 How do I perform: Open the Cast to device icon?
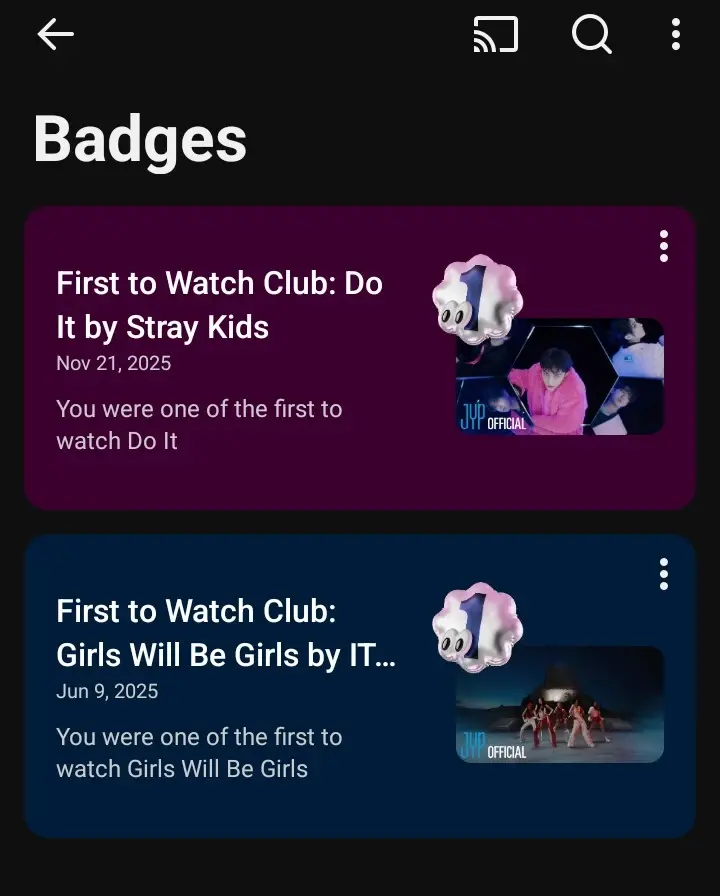click(495, 35)
